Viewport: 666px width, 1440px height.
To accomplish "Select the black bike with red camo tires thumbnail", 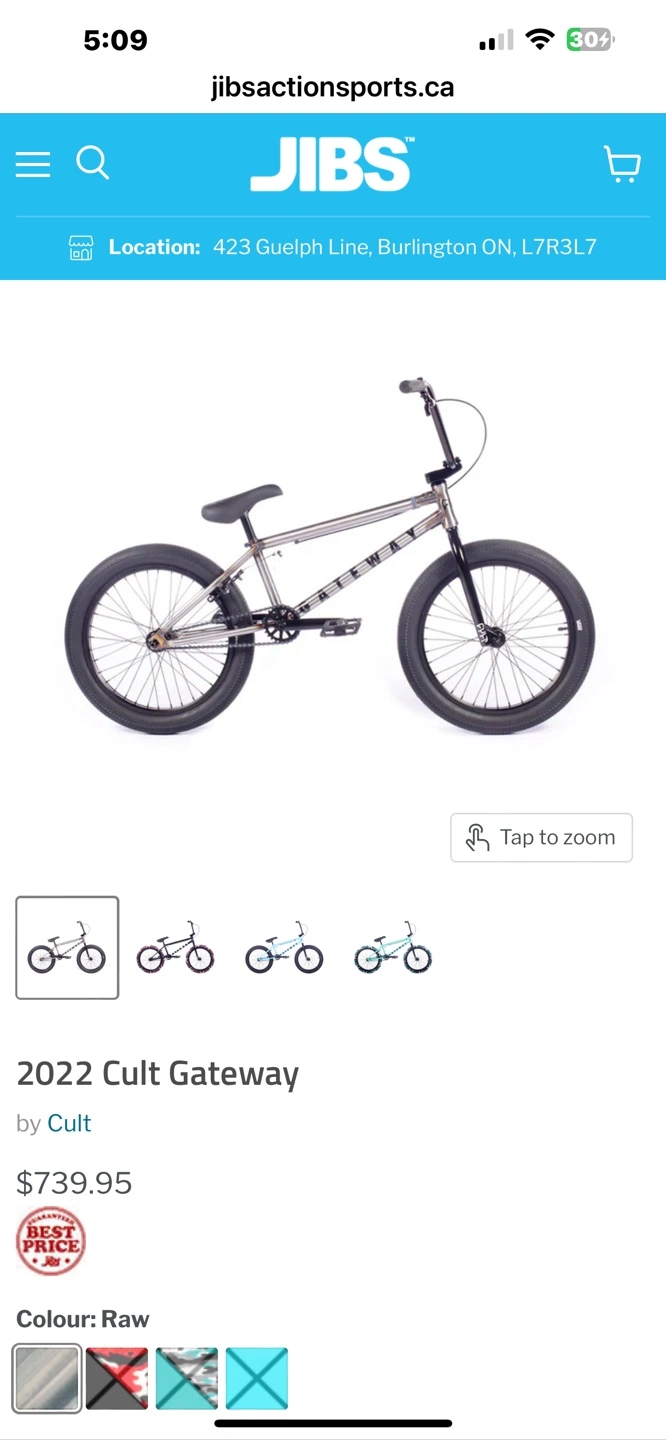I will [176, 948].
